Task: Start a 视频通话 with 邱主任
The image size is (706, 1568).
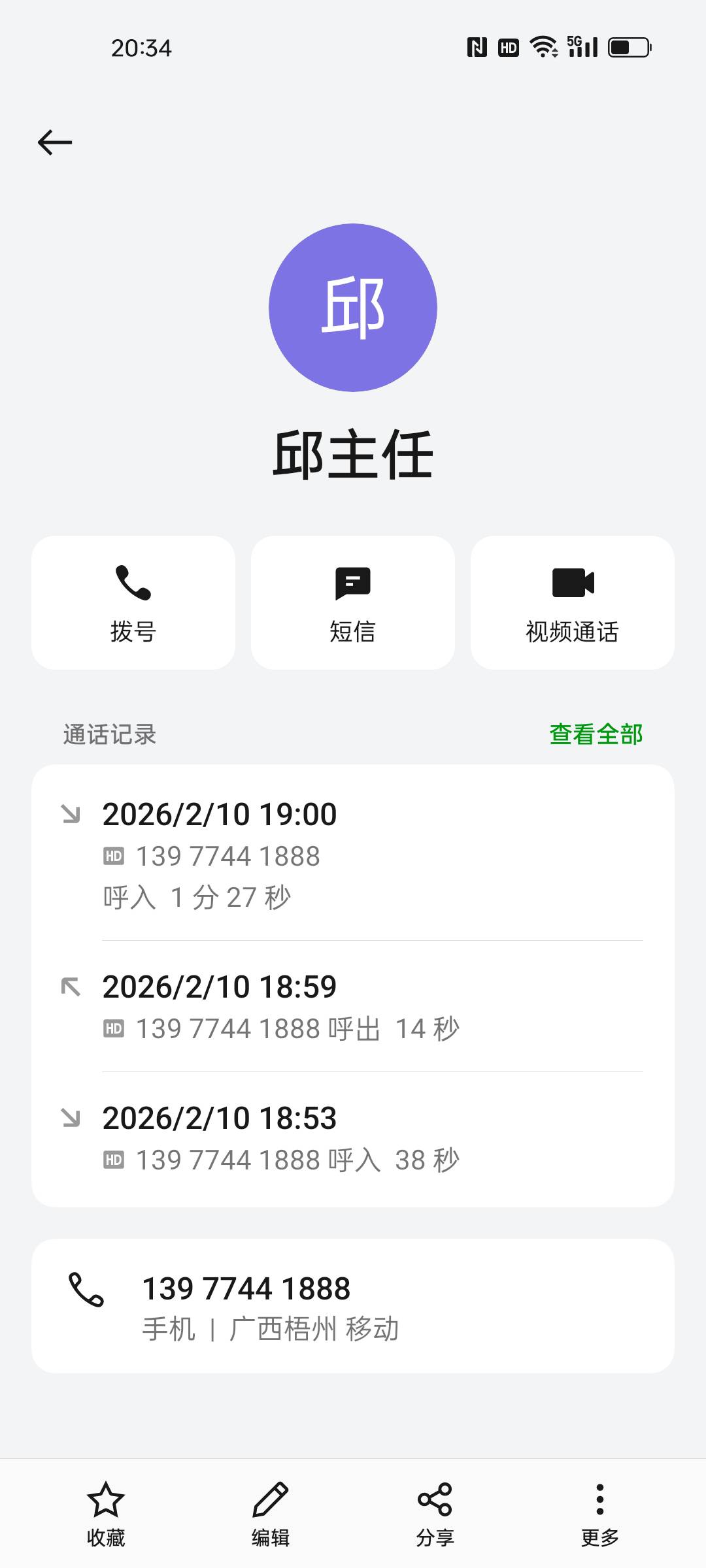Action: [573, 602]
